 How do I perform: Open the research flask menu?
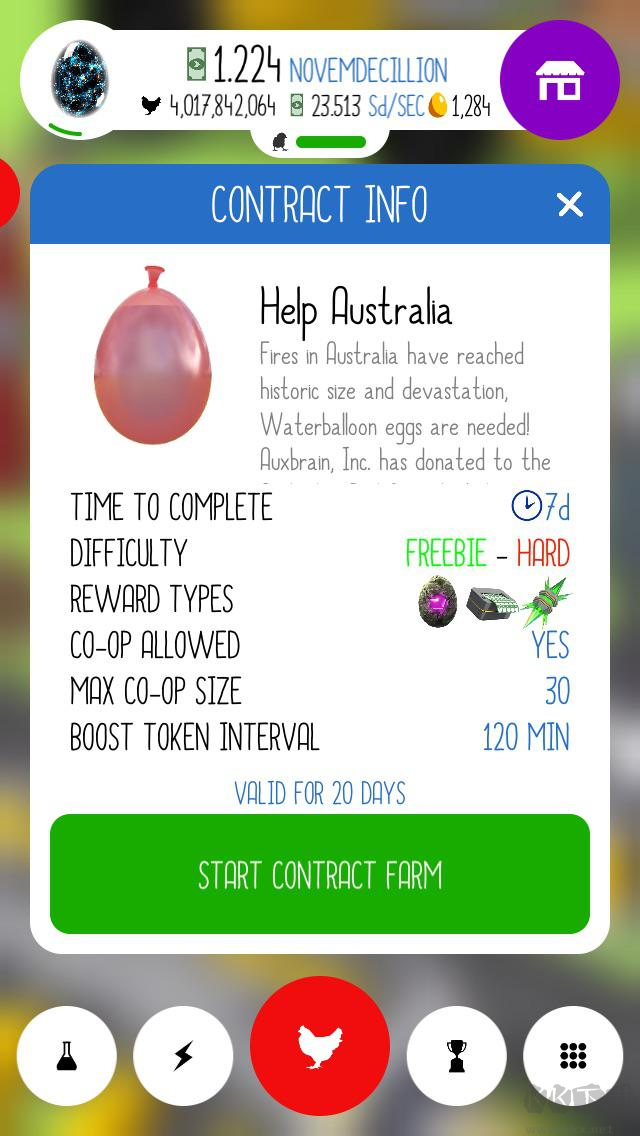tap(67, 1055)
